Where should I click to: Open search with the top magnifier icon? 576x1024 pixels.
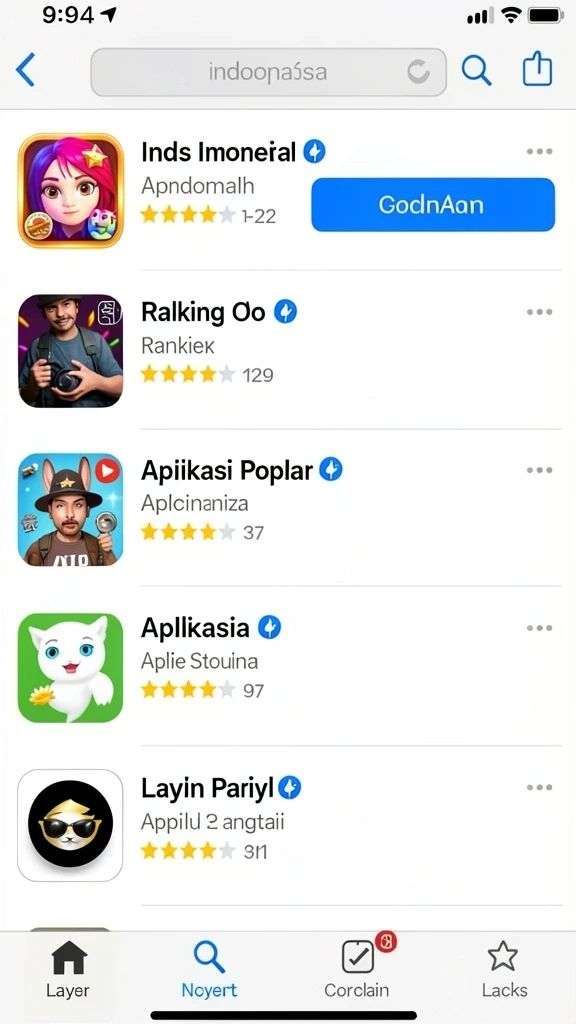point(476,71)
